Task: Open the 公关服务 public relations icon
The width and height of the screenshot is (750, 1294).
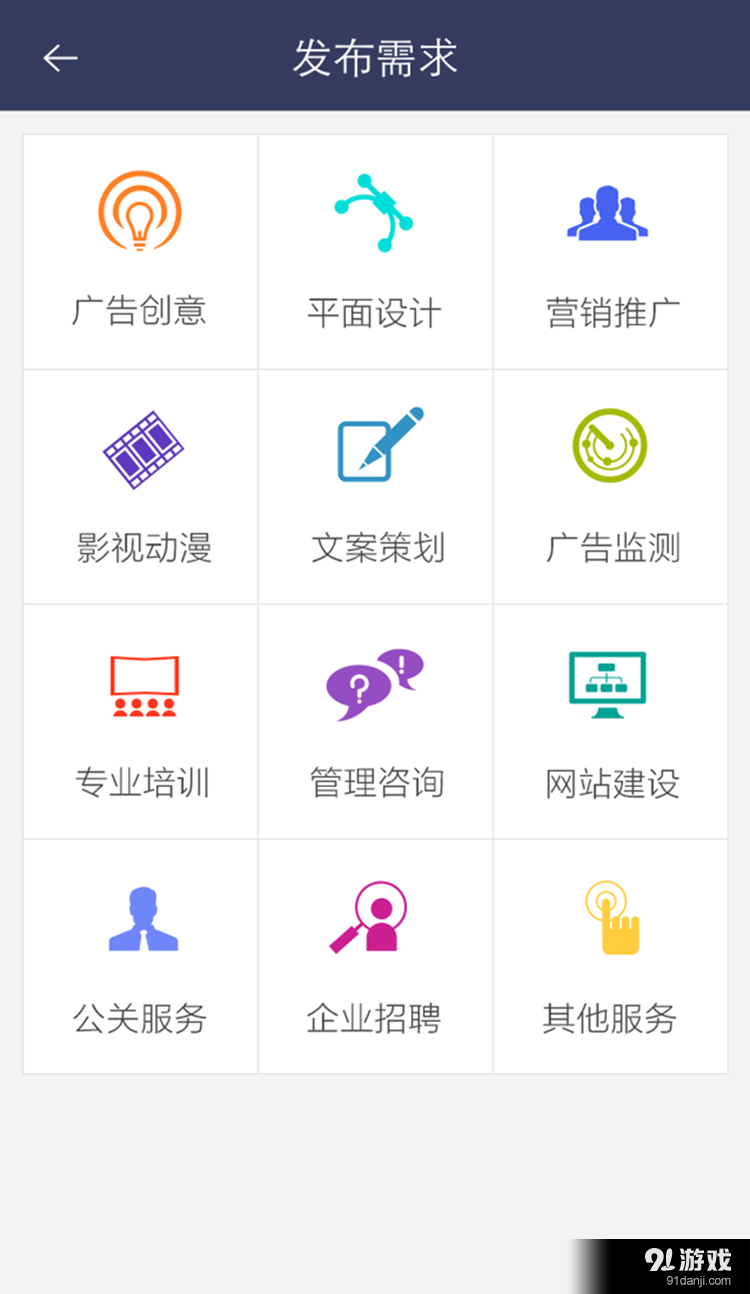Action: (140, 917)
